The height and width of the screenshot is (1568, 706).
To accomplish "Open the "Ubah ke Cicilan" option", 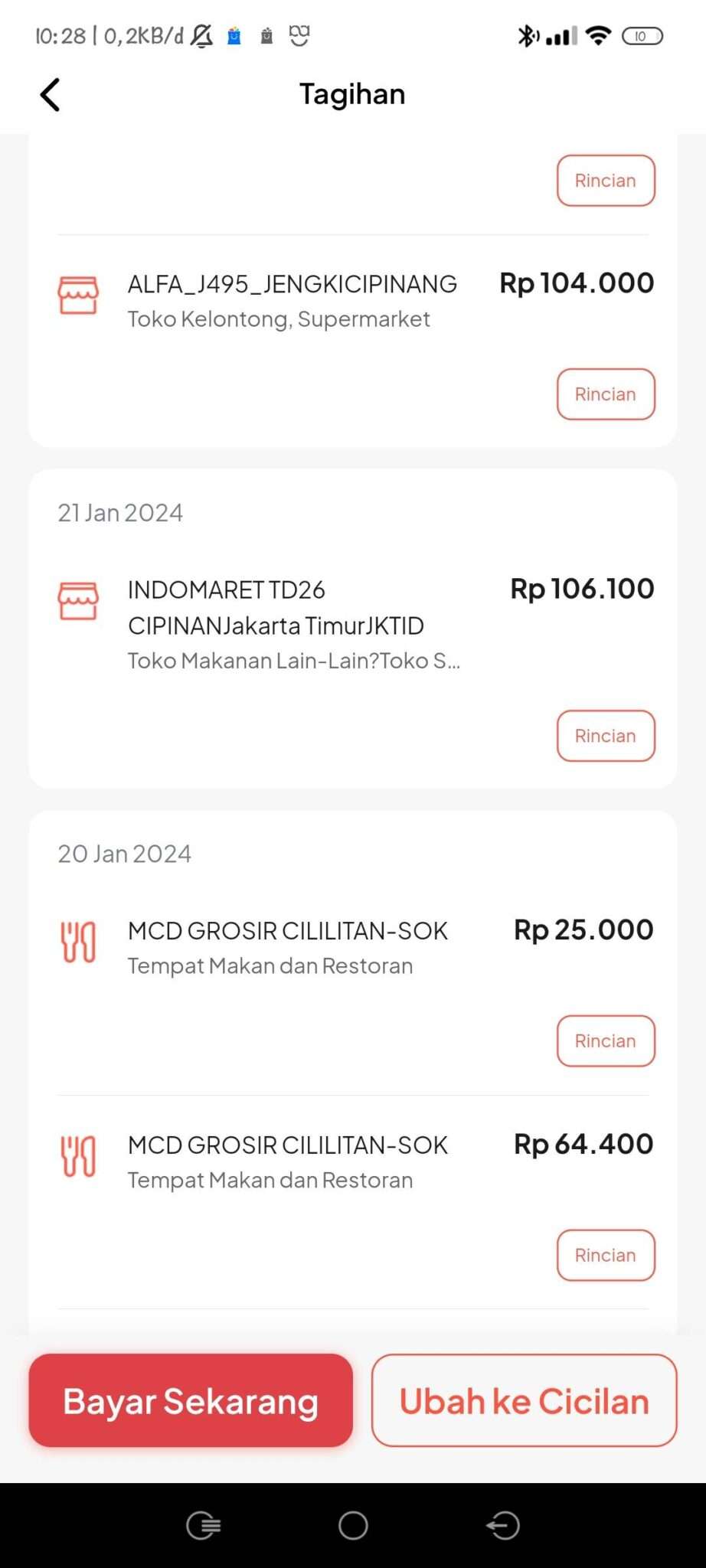I will (524, 1401).
